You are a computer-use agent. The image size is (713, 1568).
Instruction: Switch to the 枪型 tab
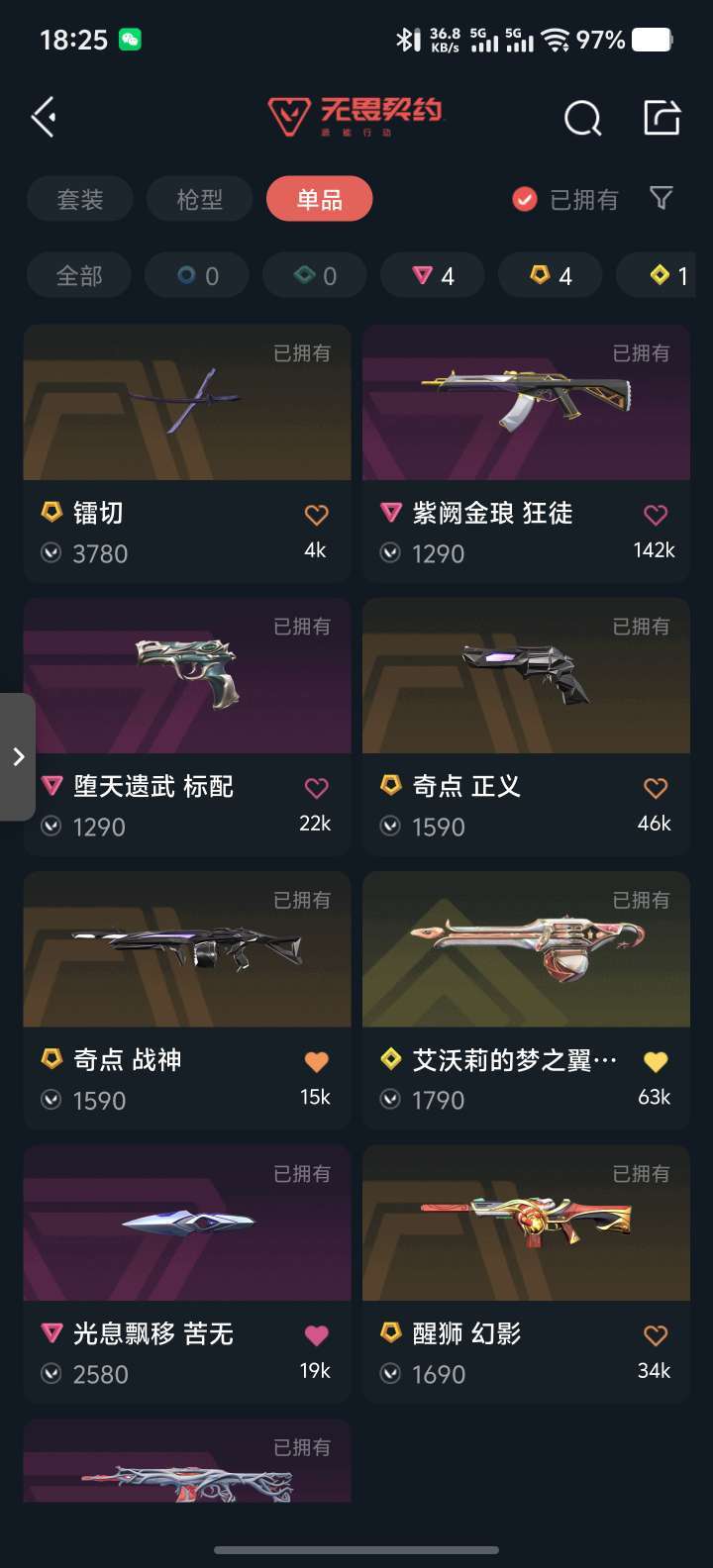[199, 199]
